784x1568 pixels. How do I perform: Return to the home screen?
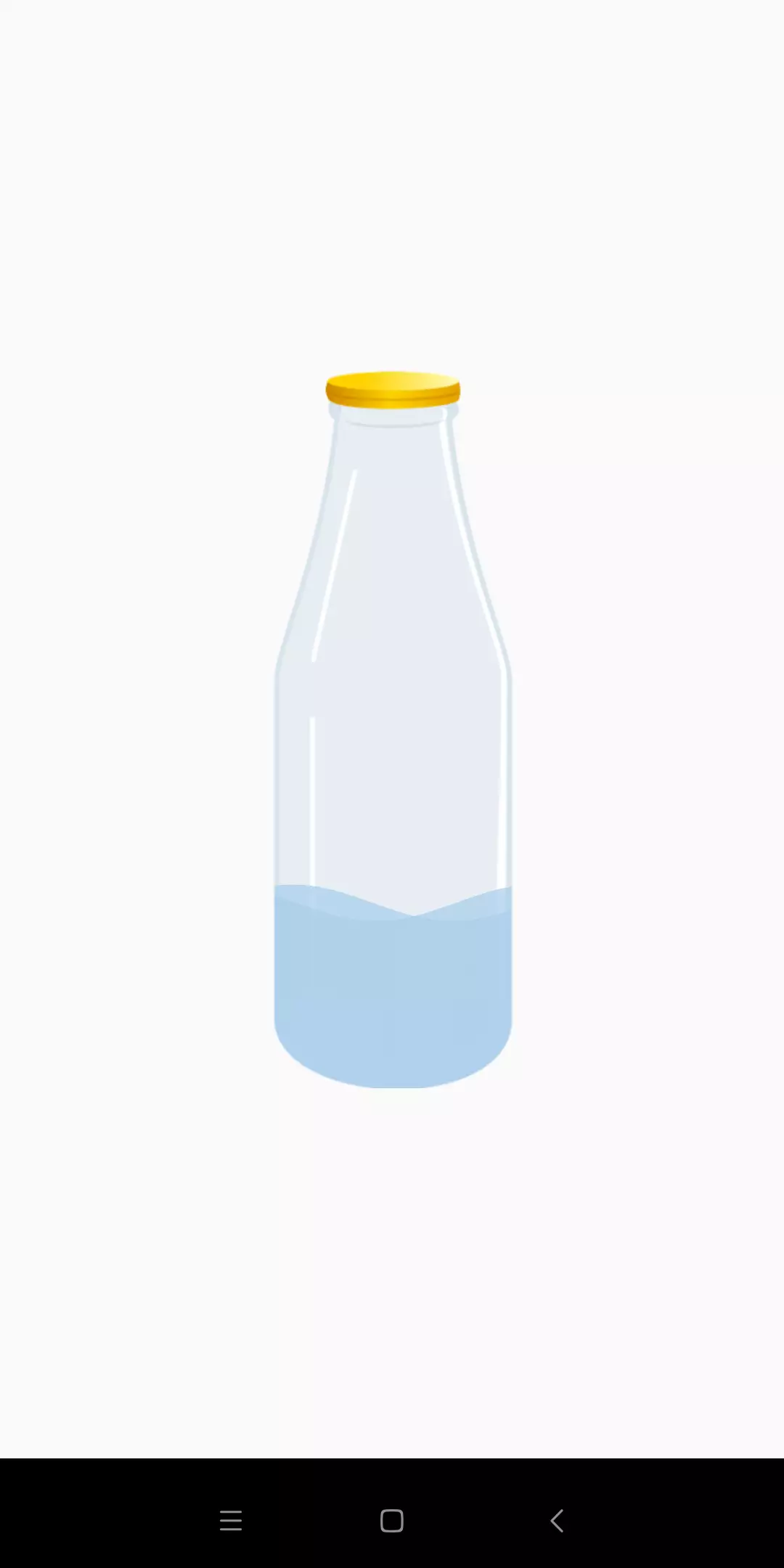tap(392, 1520)
